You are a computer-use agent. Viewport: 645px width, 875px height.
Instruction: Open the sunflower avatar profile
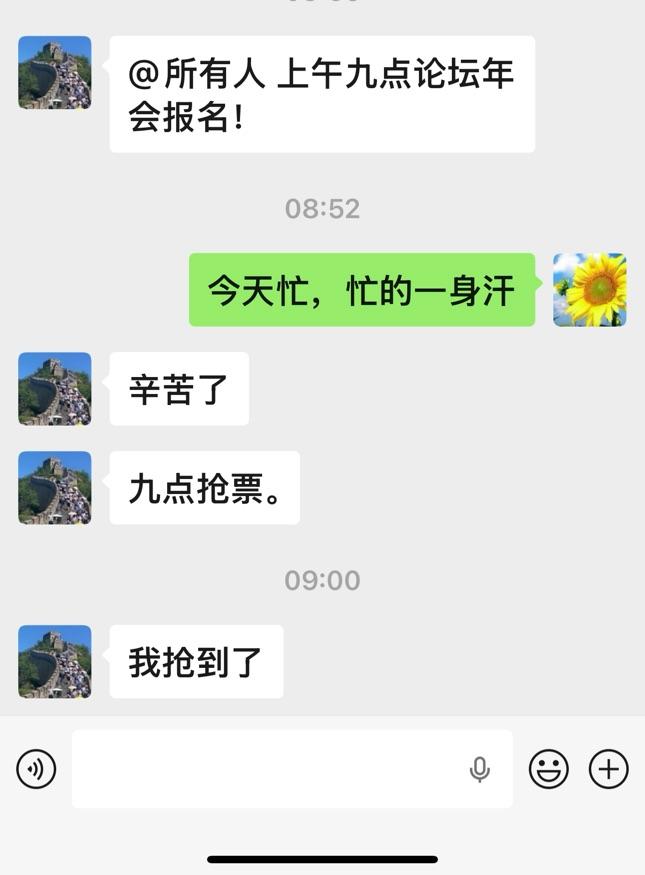coord(589,290)
